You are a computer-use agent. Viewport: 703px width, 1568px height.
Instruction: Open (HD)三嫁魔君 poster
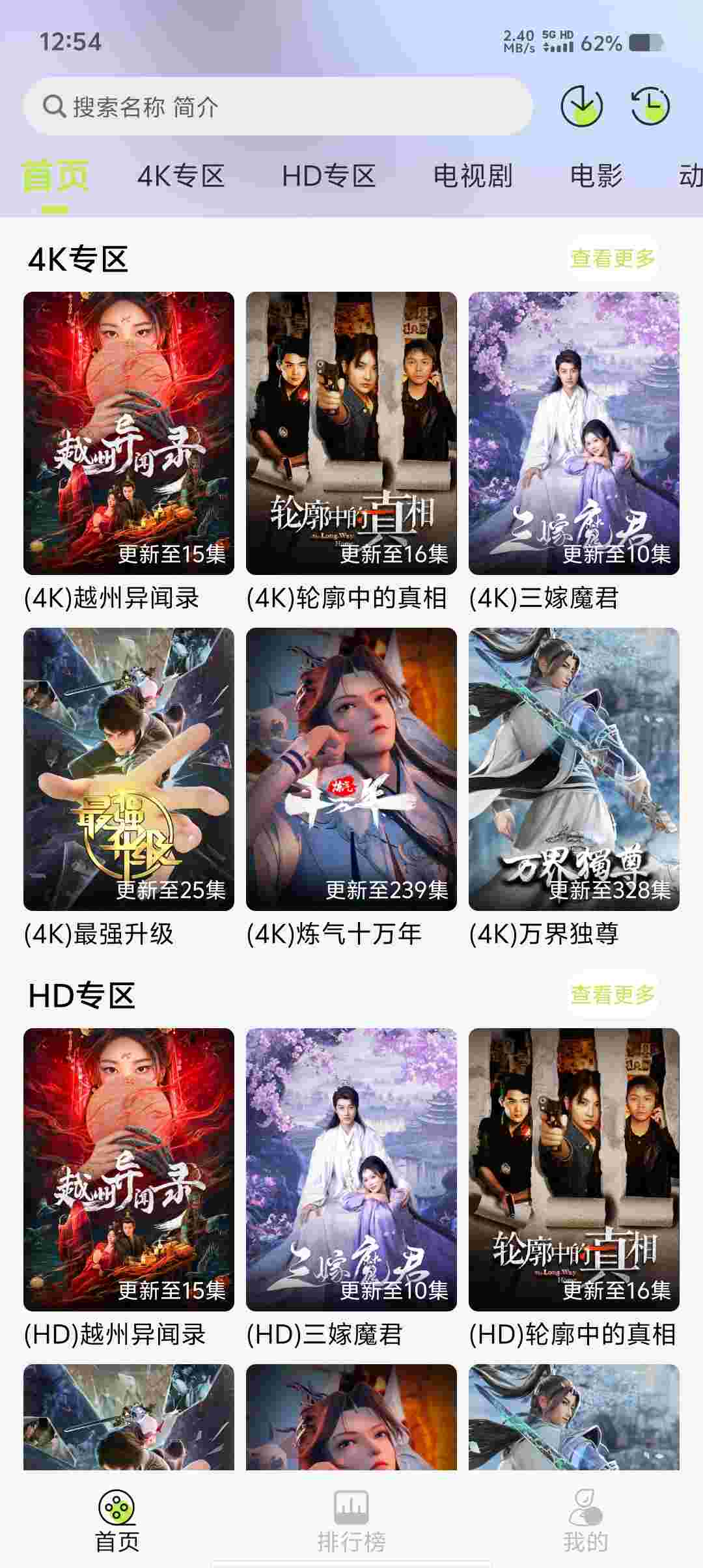click(x=351, y=1169)
